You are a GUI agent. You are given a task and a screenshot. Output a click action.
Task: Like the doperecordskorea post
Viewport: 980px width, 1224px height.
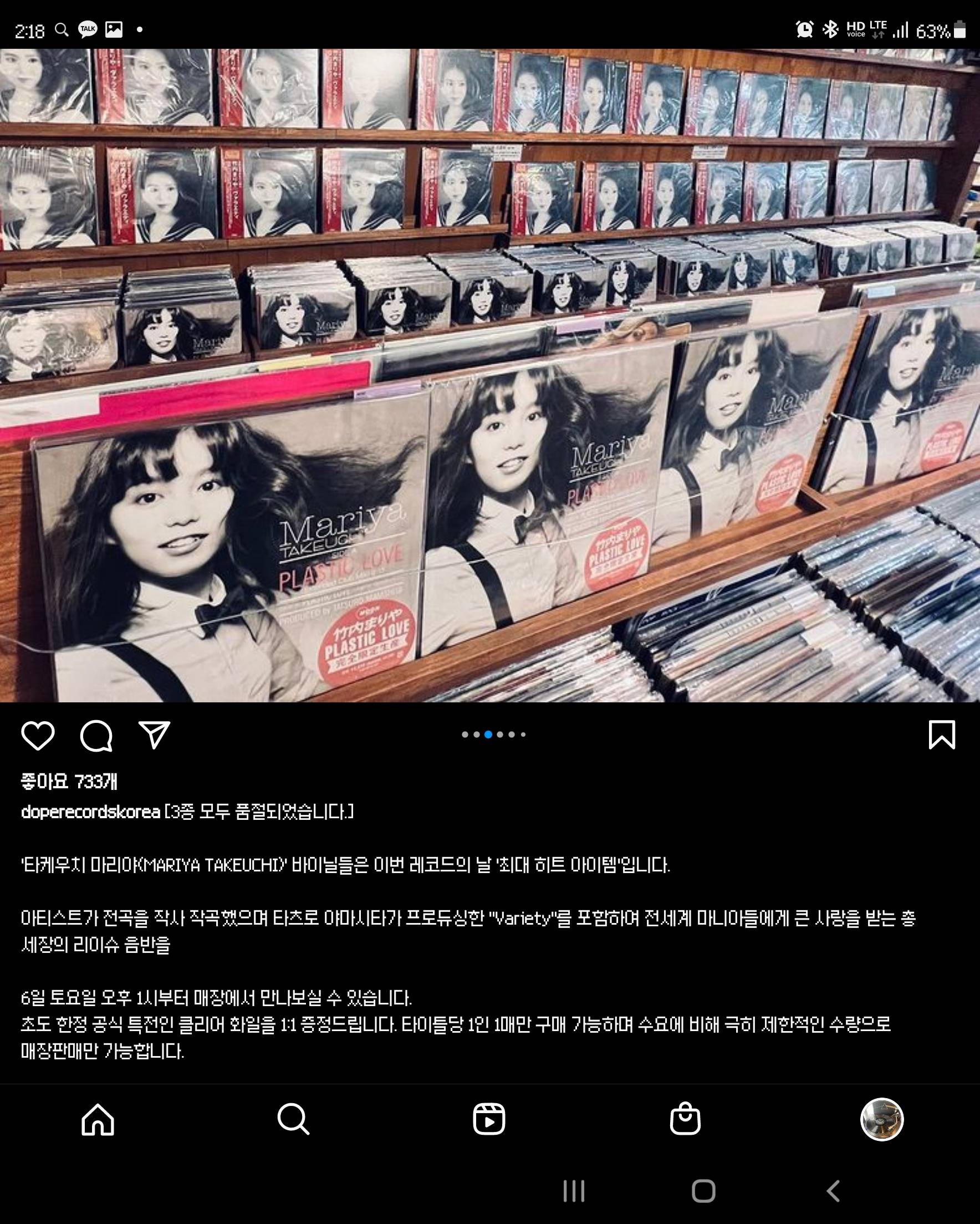(38, 735)
